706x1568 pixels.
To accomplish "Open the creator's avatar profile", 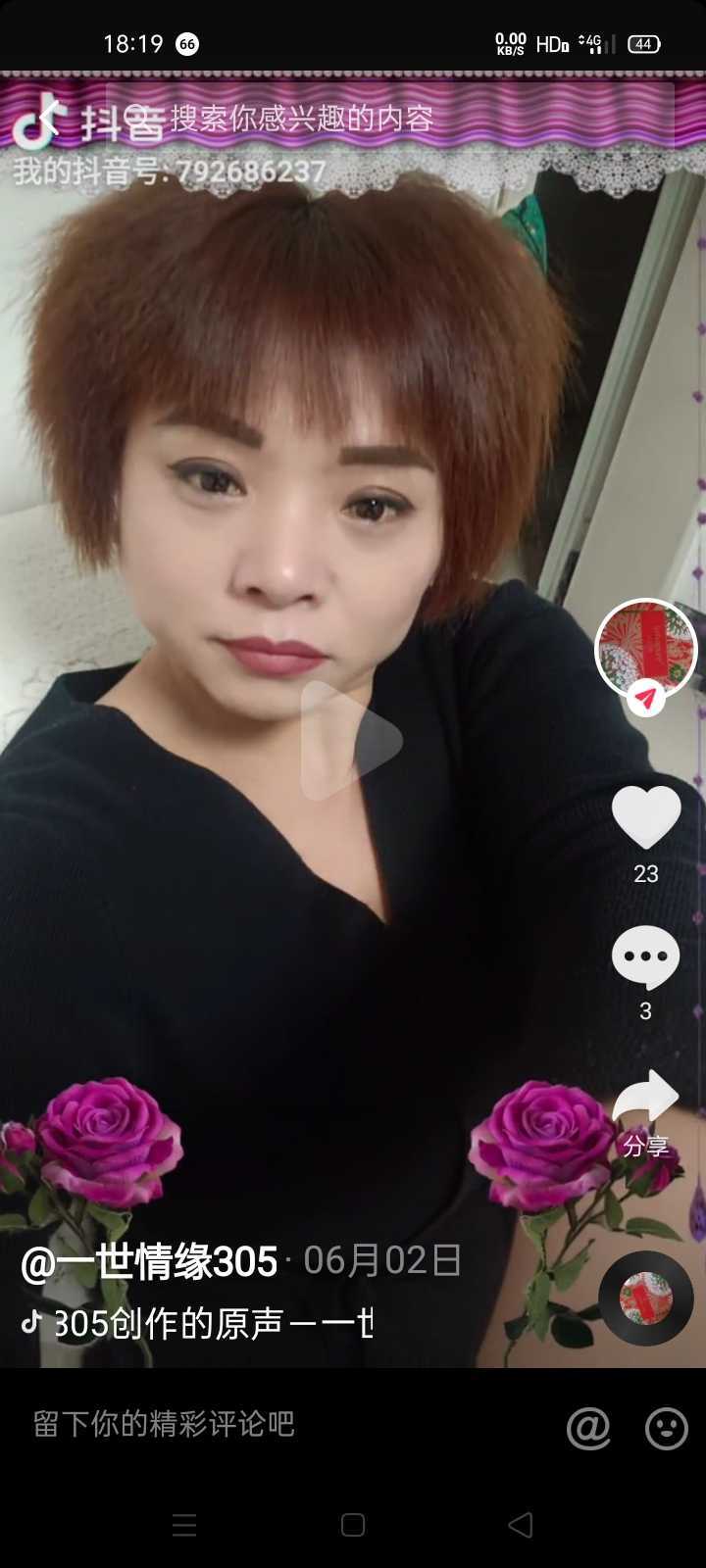I will point(645,649).
